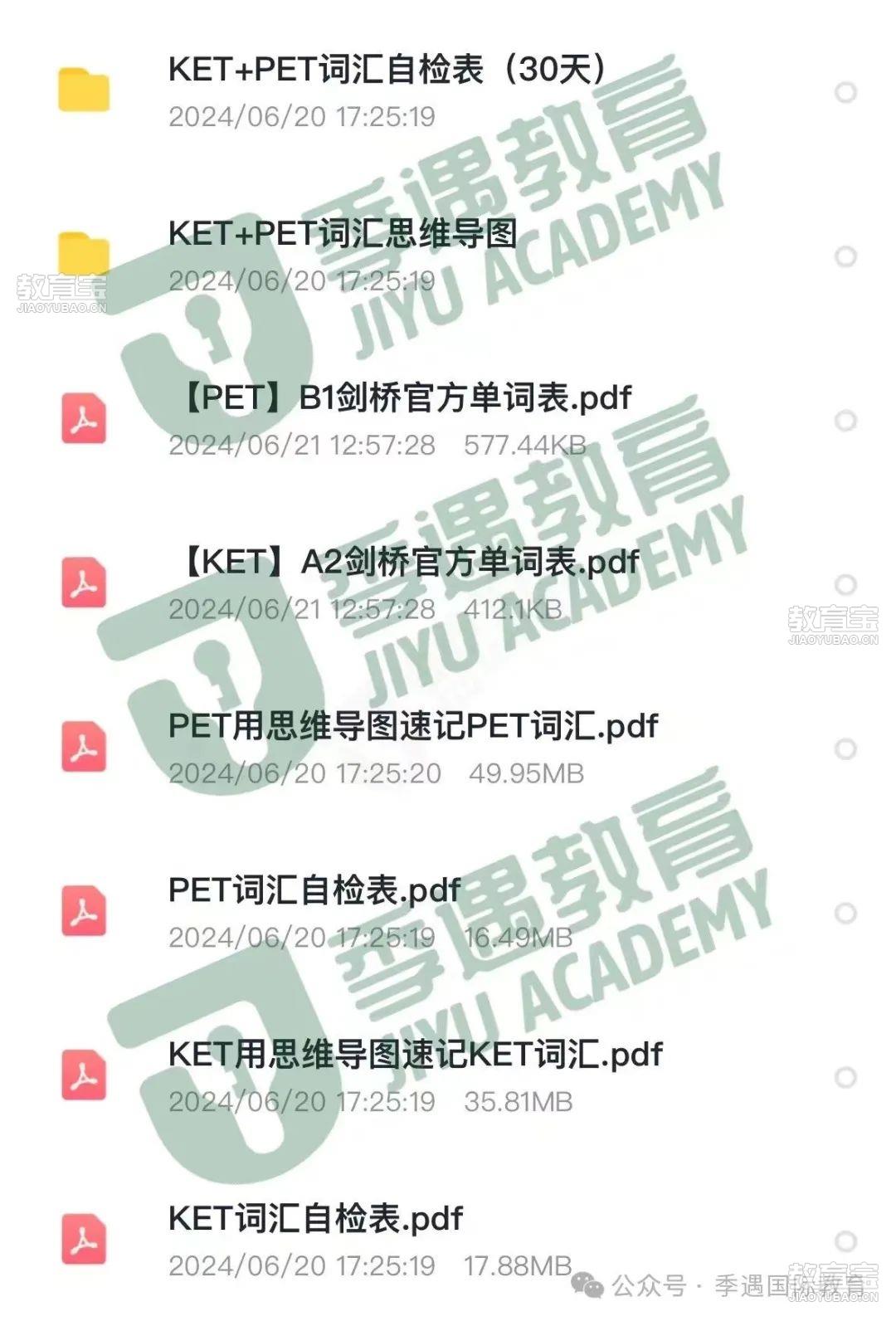The image size is (896, 1321).
Task: Select the circle beside KET用思维导图速记KET词汇.pdf
Action: 845,1078
